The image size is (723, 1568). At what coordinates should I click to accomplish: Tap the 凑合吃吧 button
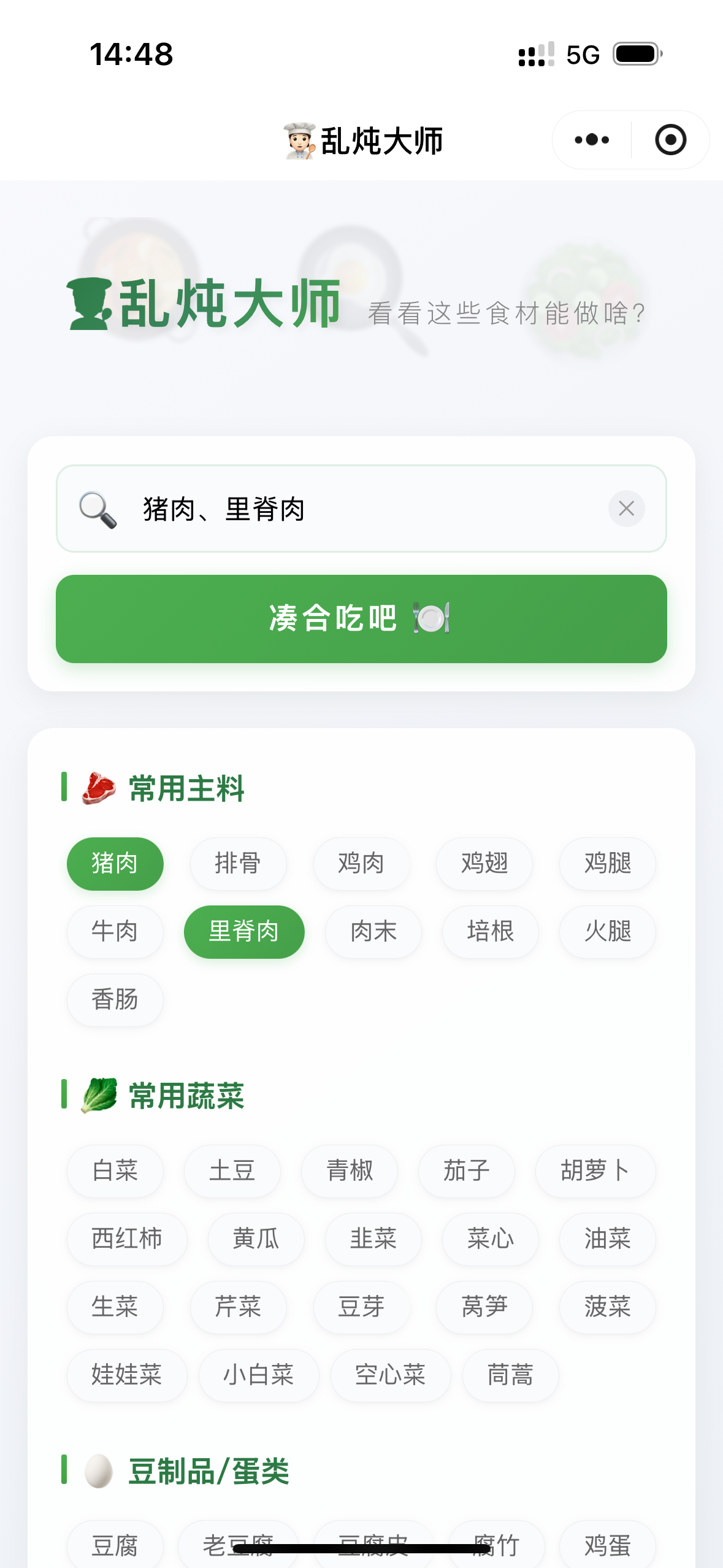(x=361, y=618)
